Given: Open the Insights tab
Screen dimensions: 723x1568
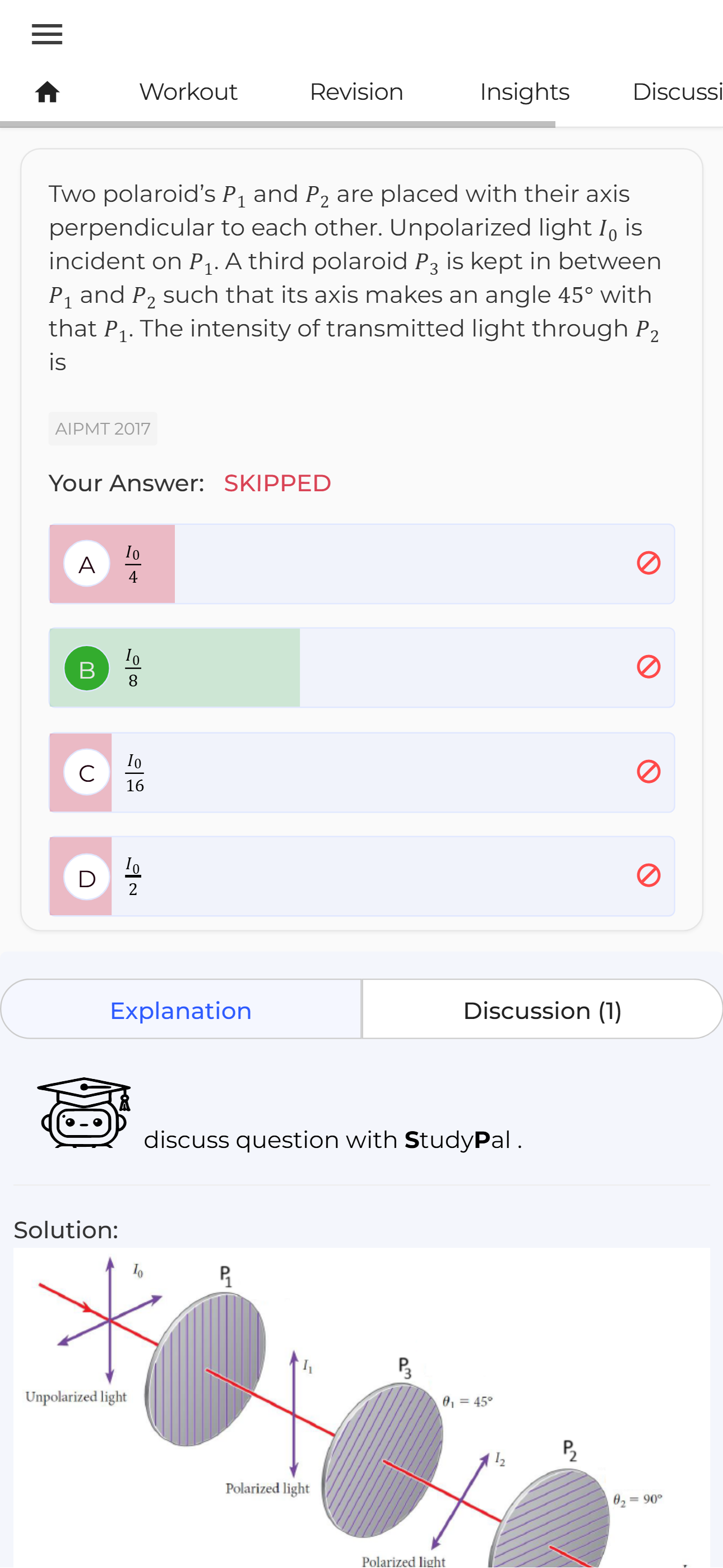Looking at the screenshot, I should tap(524, 93).
